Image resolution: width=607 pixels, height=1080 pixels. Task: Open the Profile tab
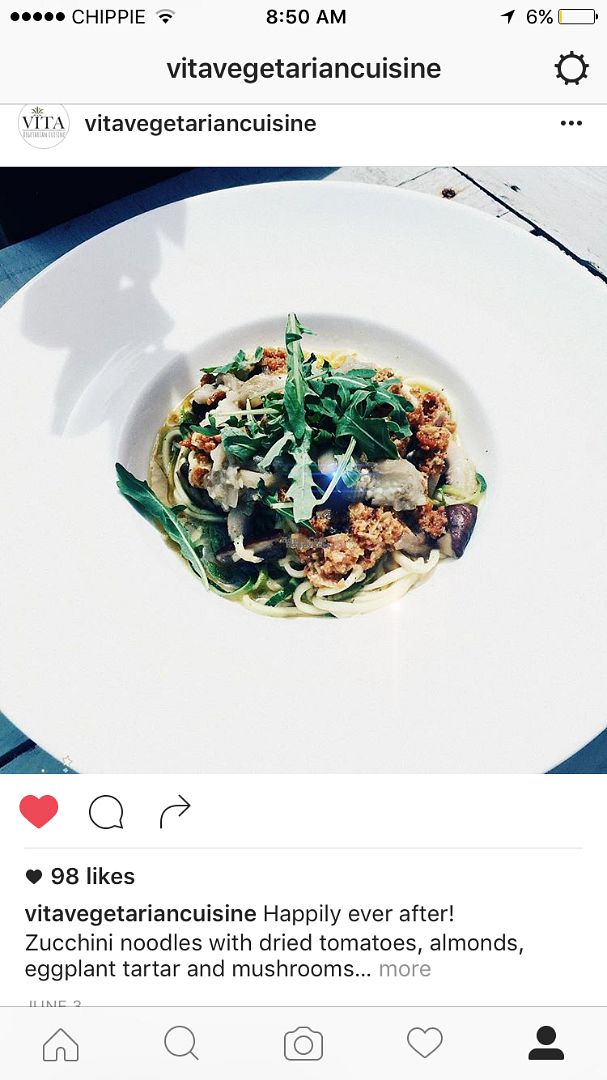pyautogui.click(x=546, y=1045)
